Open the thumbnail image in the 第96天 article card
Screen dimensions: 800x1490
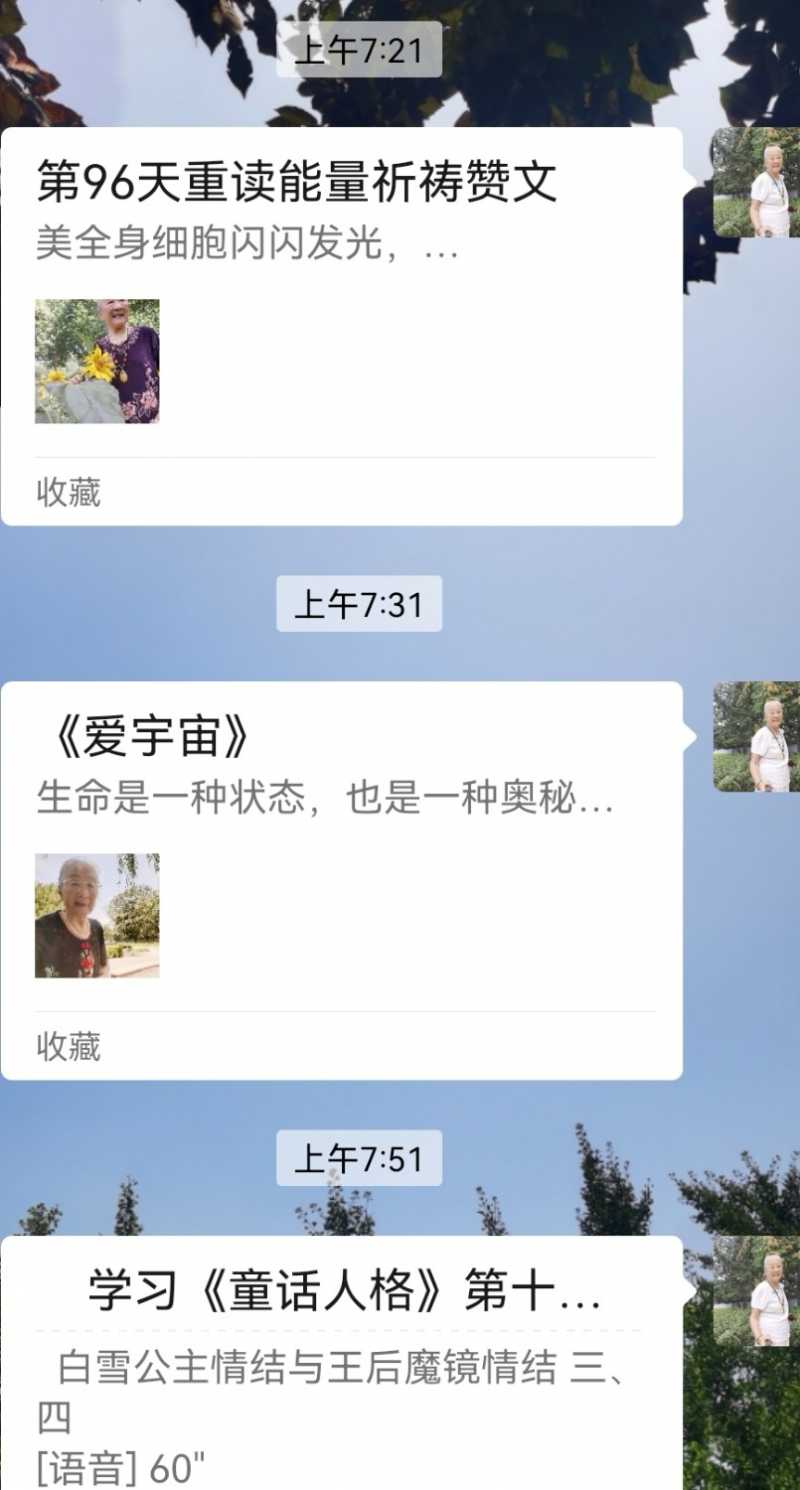(x=97, y=362)
